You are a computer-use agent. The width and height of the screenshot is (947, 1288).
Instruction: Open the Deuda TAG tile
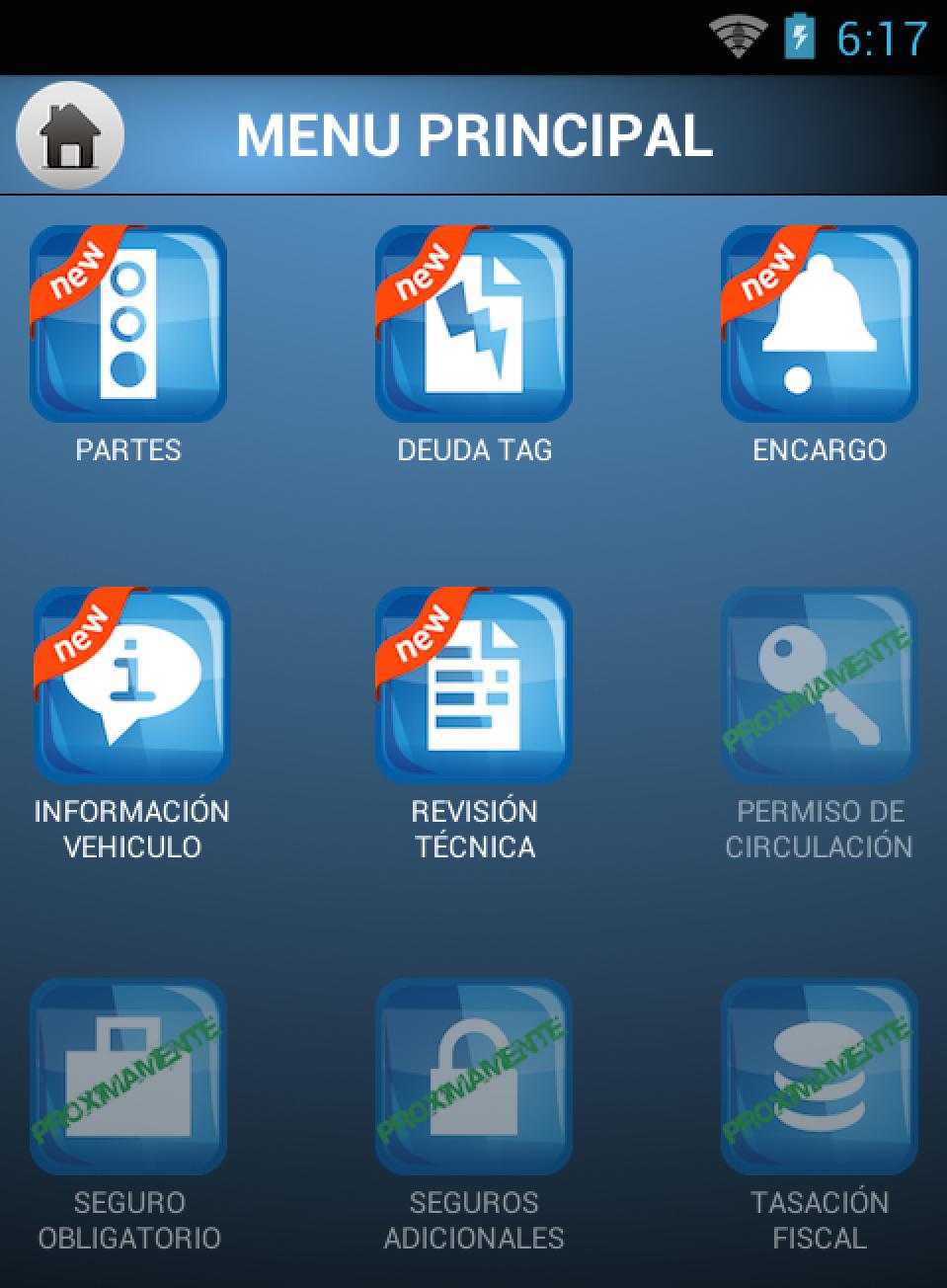[474, 324]
